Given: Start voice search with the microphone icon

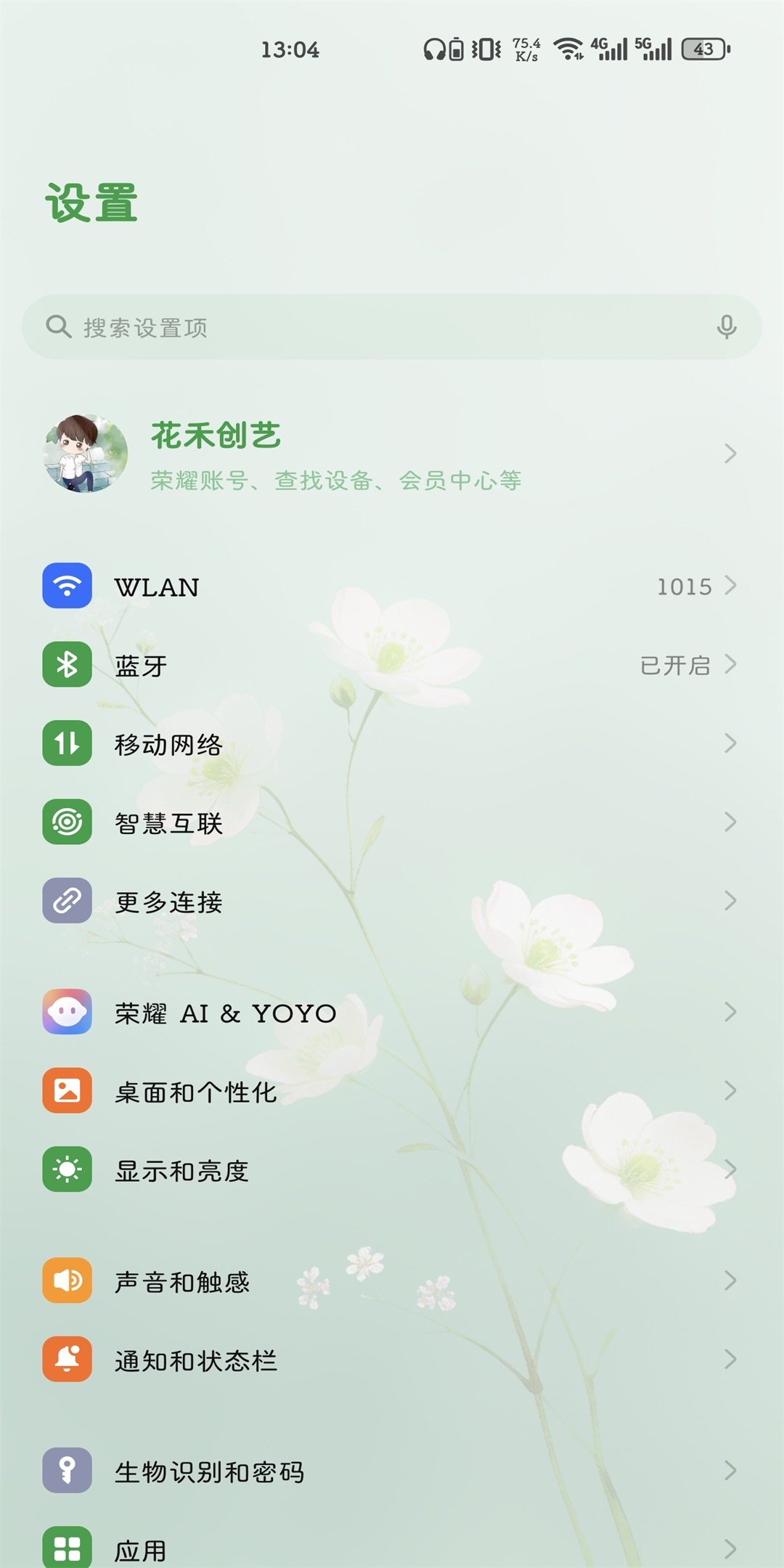Looking at the screenshot, I should point(727,327).
